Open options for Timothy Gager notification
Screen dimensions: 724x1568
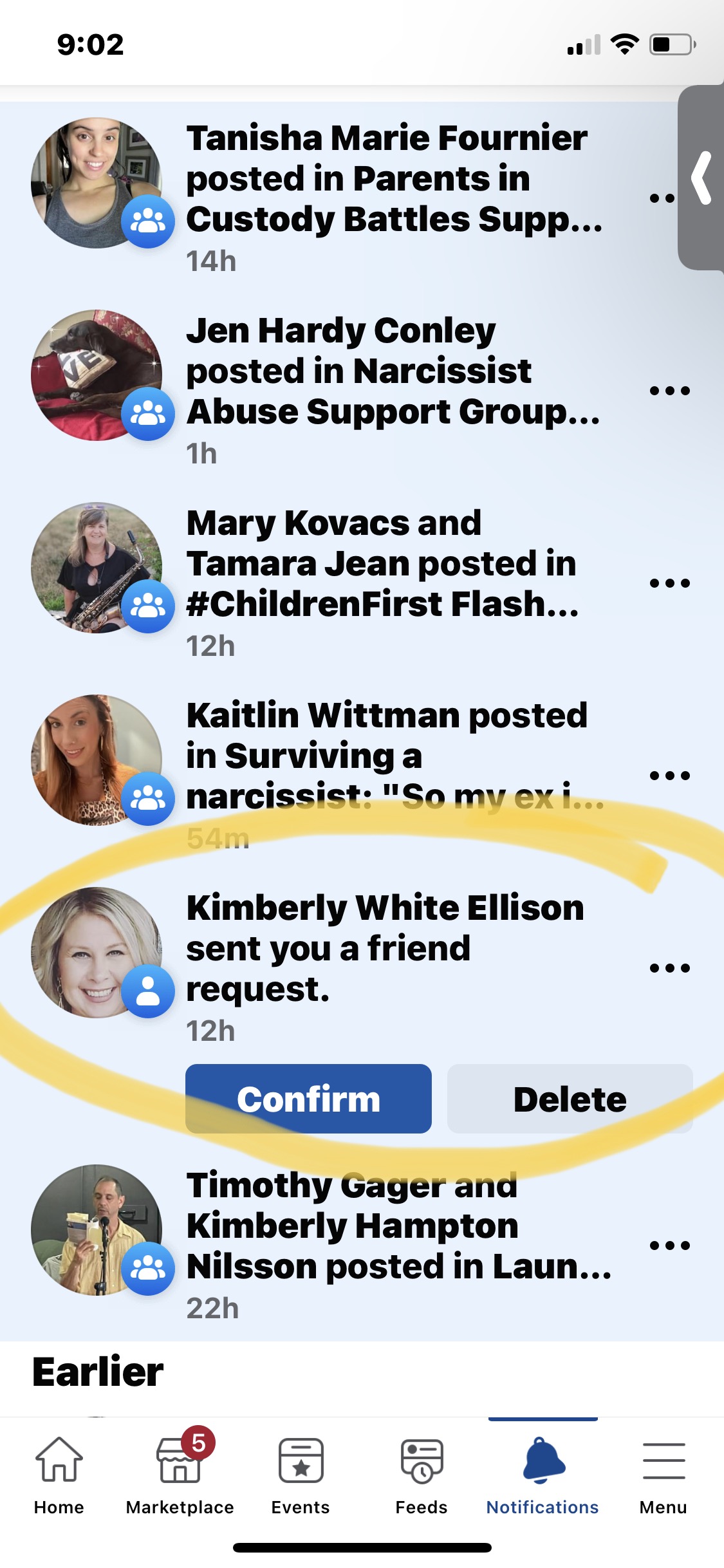[x=669, y=1245]
